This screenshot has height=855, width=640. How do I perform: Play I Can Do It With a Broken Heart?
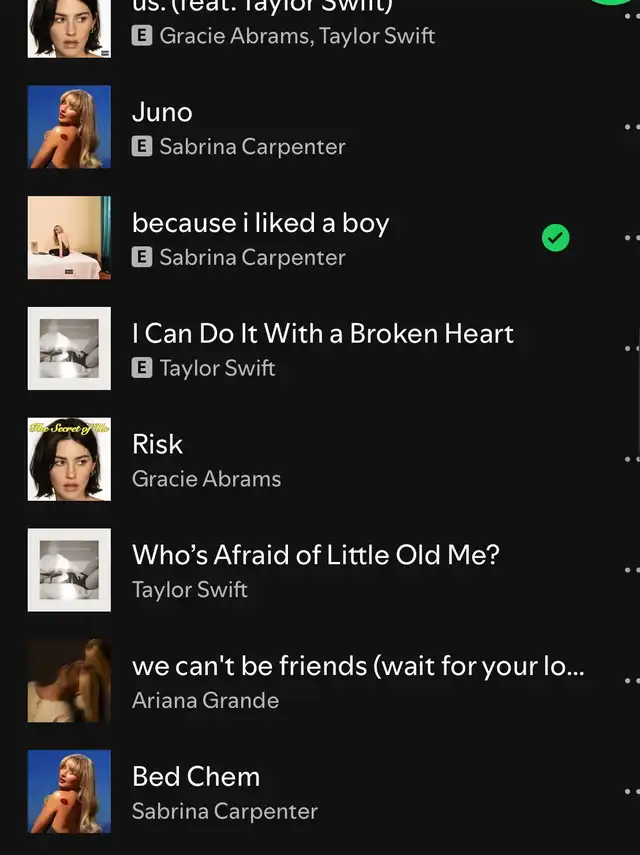coord(320,348)
